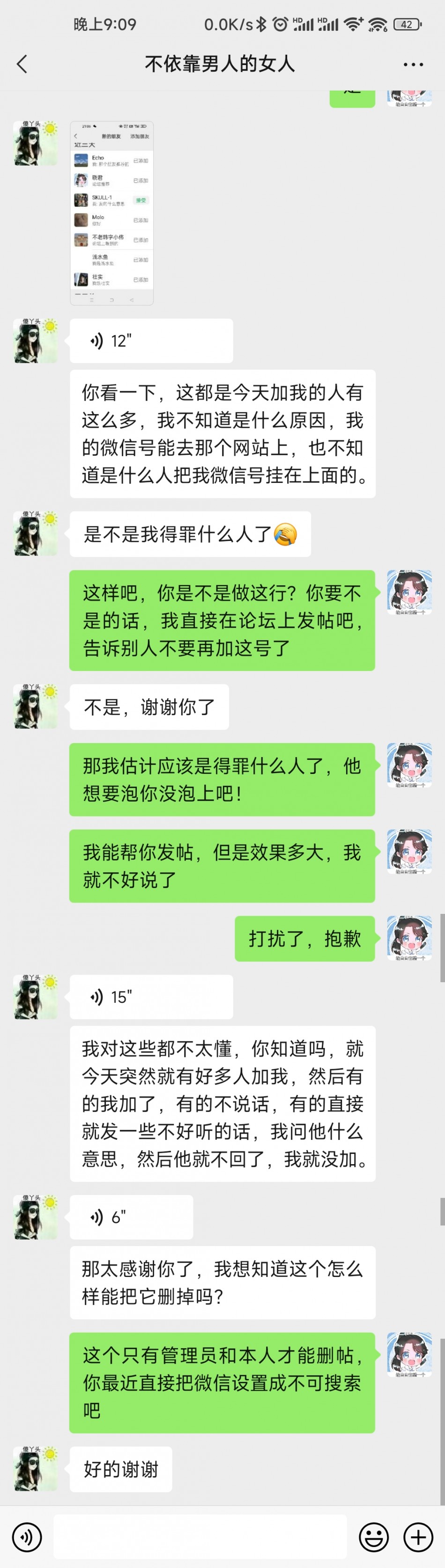Switch to voice input mode

click(x=27, y=1537)
